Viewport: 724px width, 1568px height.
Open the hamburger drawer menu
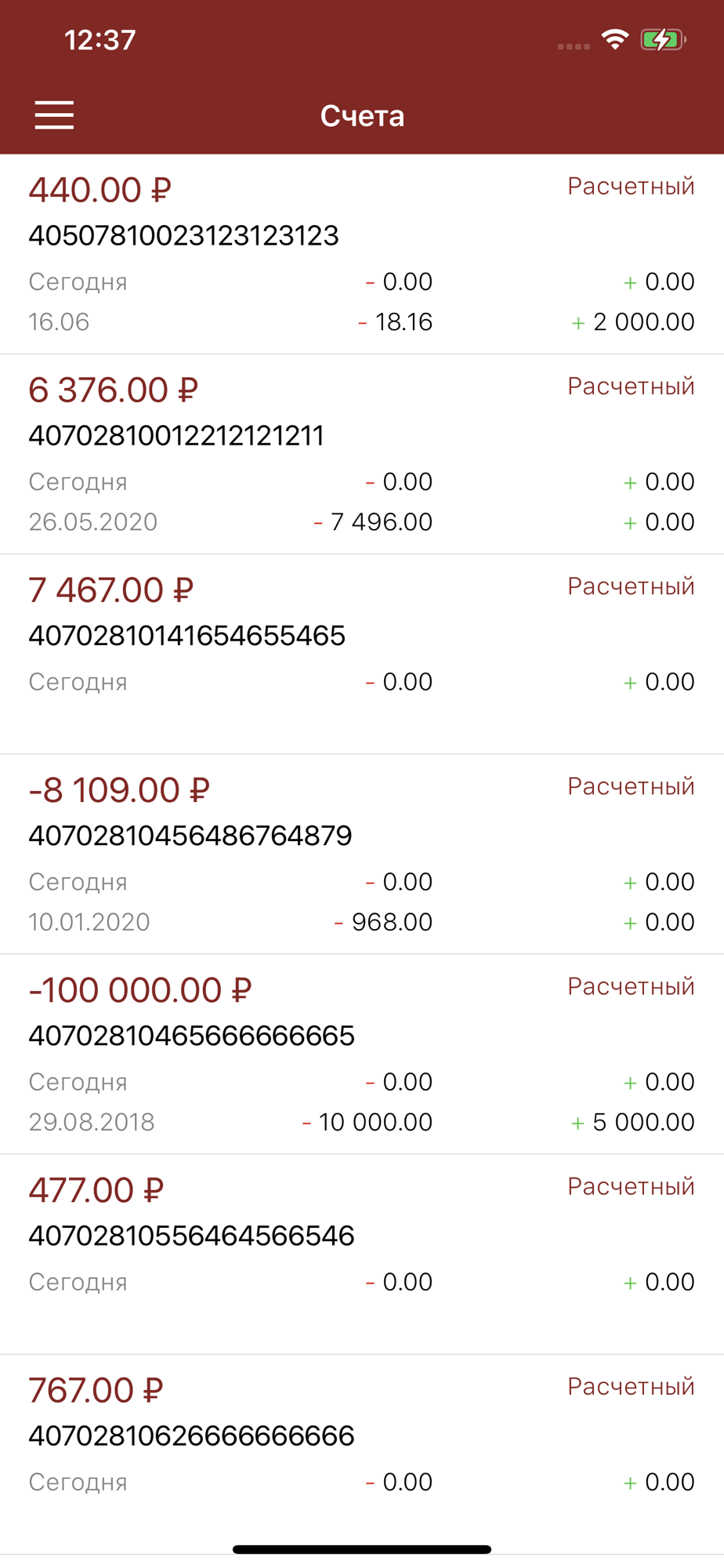54,115
